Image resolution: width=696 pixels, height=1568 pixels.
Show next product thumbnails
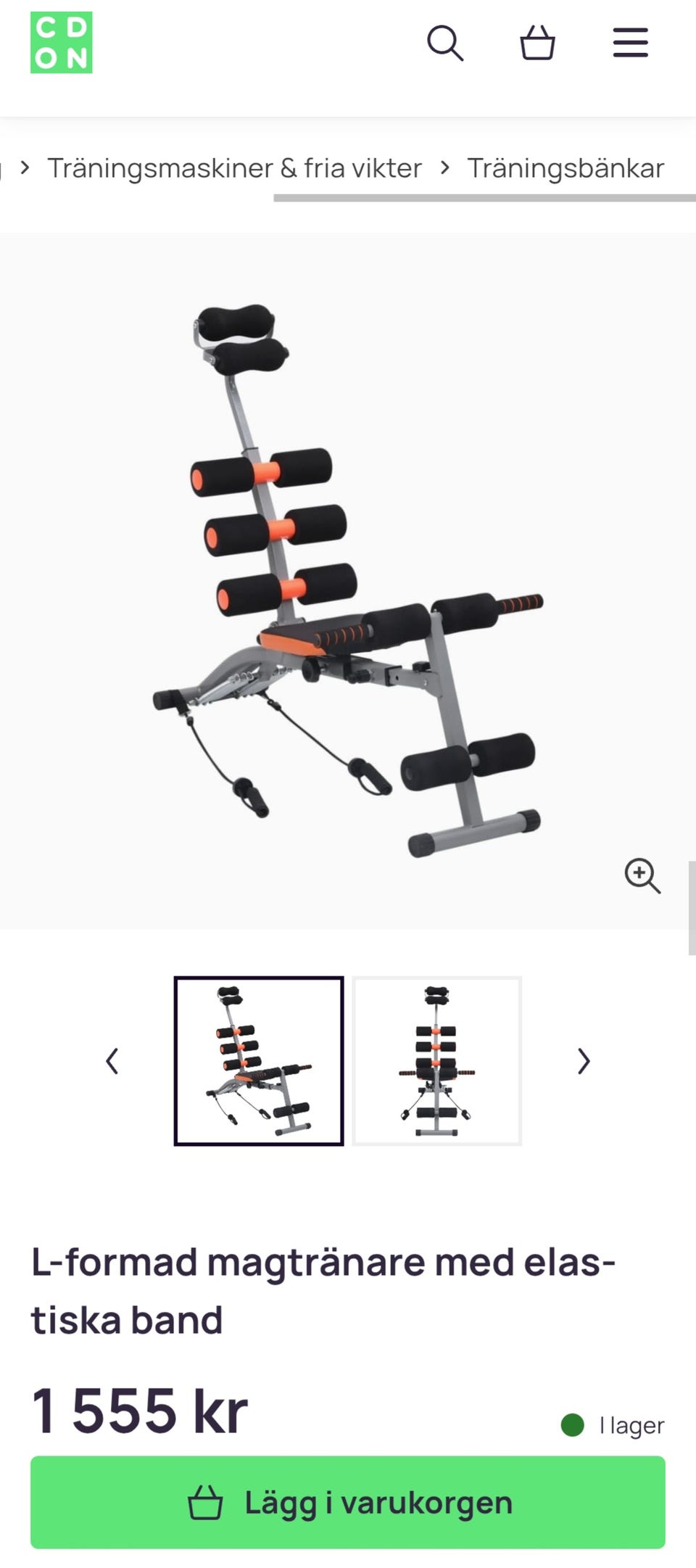[x=584, y=1061]
